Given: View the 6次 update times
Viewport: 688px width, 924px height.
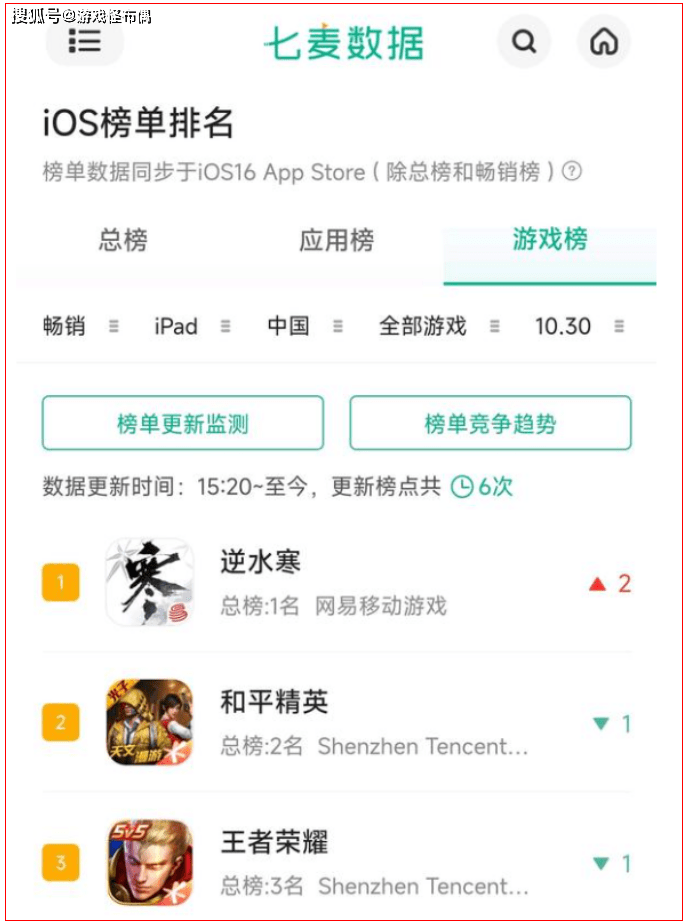Looking at the screenshot, I should tap(483, 487).
